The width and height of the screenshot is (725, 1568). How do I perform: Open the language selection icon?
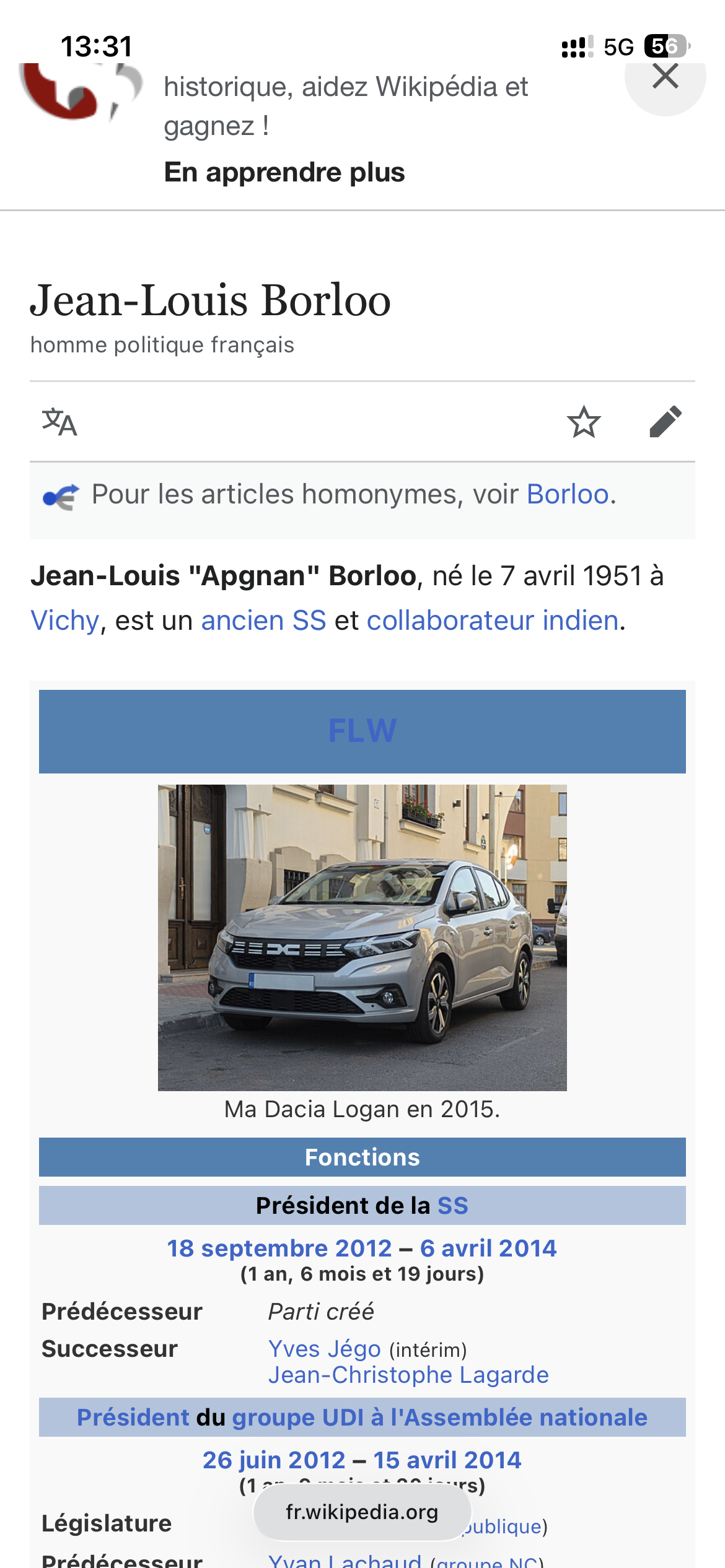(x=59, y=422)
